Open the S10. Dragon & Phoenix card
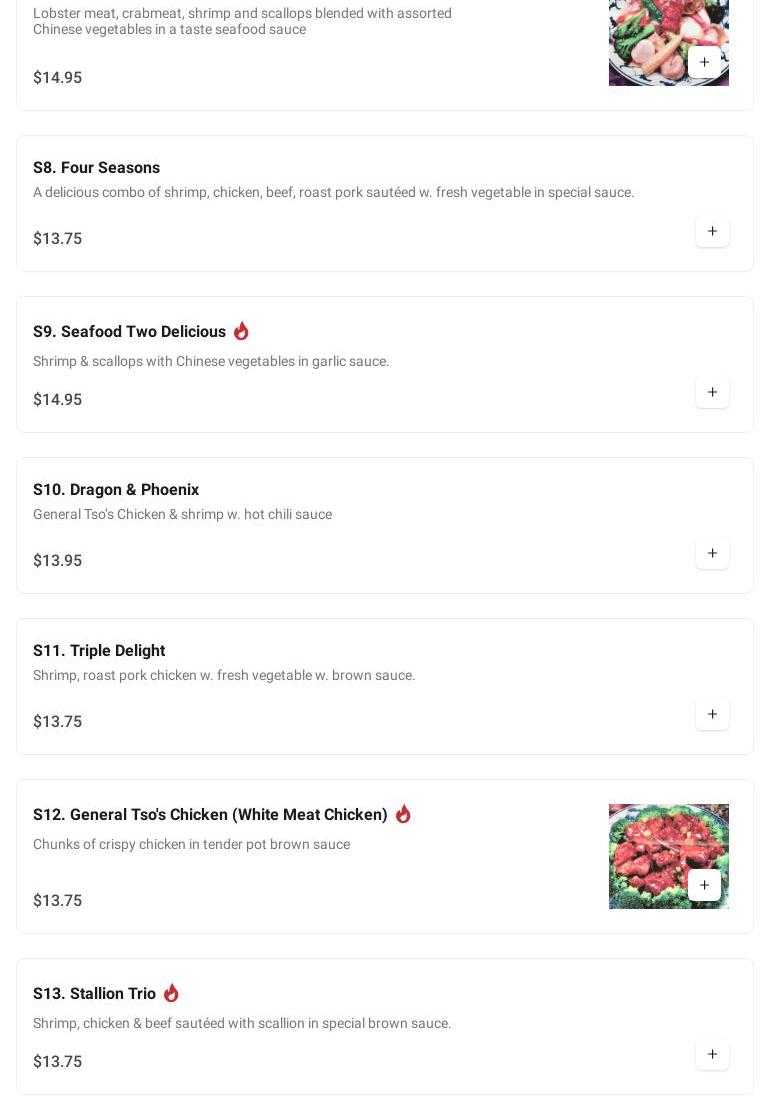 point(116,490)
